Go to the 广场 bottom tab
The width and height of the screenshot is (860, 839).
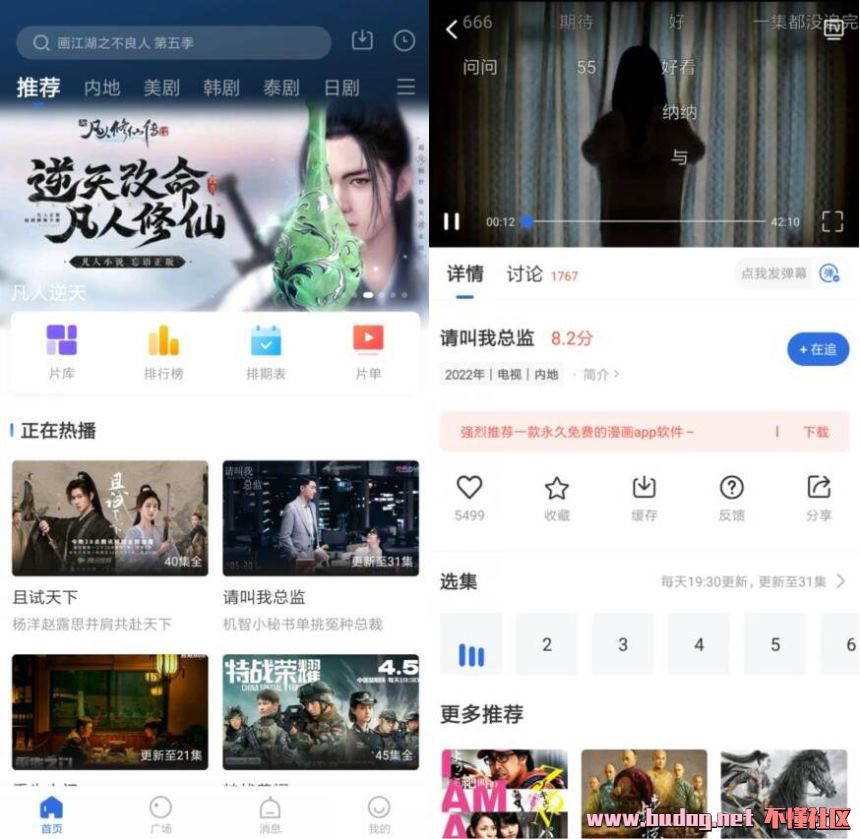160,814
